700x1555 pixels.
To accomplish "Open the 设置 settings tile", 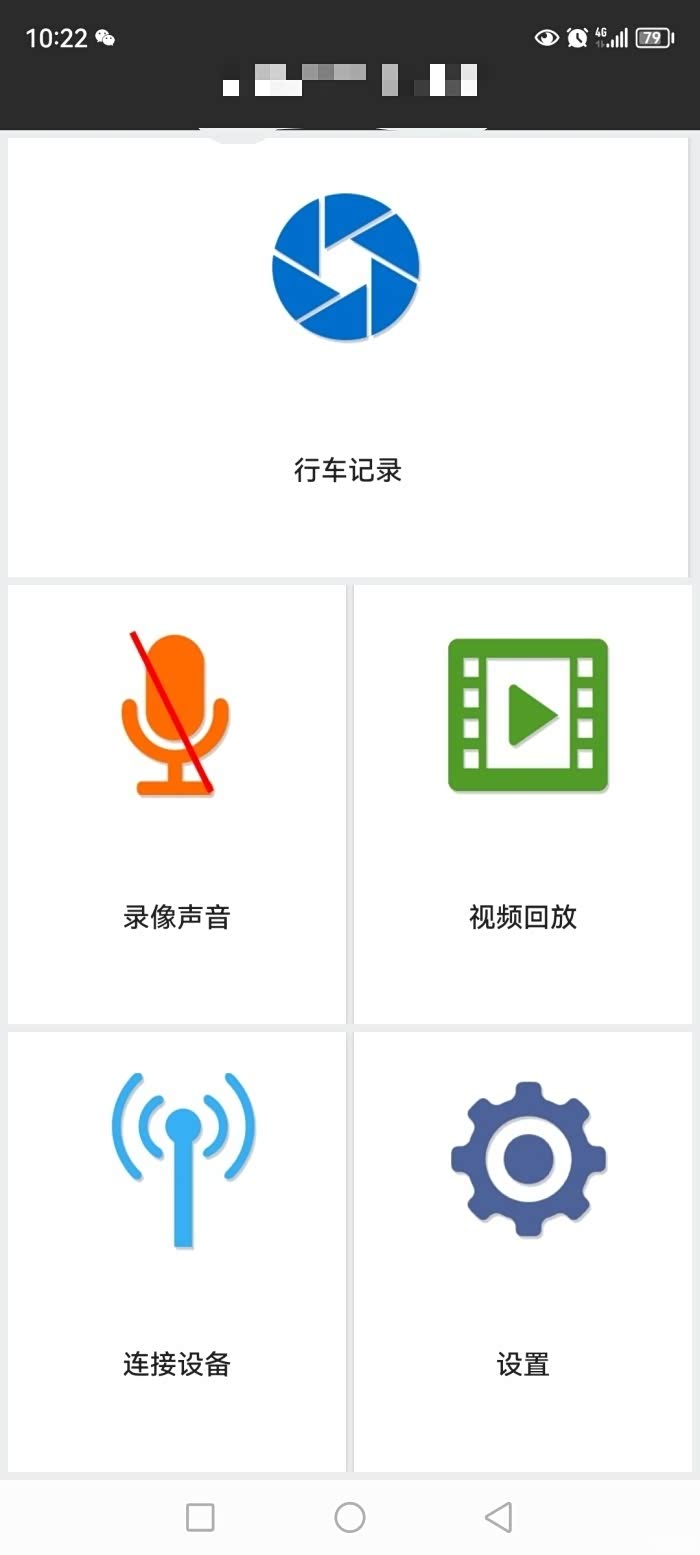I will [x=523, y=1251].
